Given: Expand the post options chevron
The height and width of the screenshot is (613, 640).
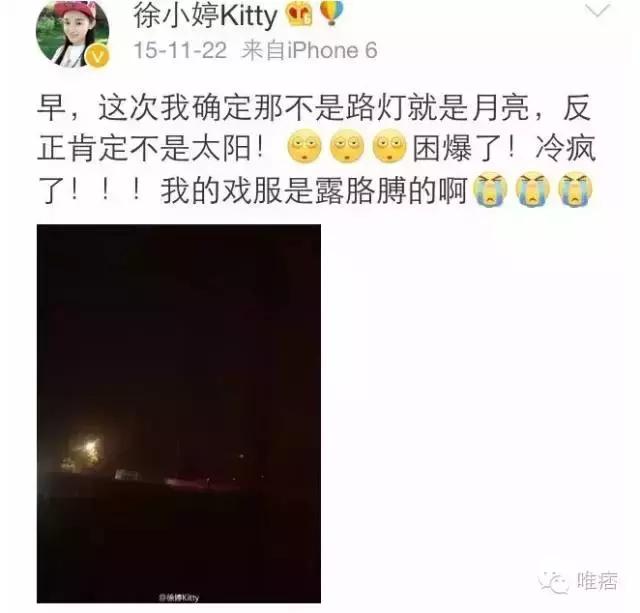Looking at the screenshot, I should [597, 12].
